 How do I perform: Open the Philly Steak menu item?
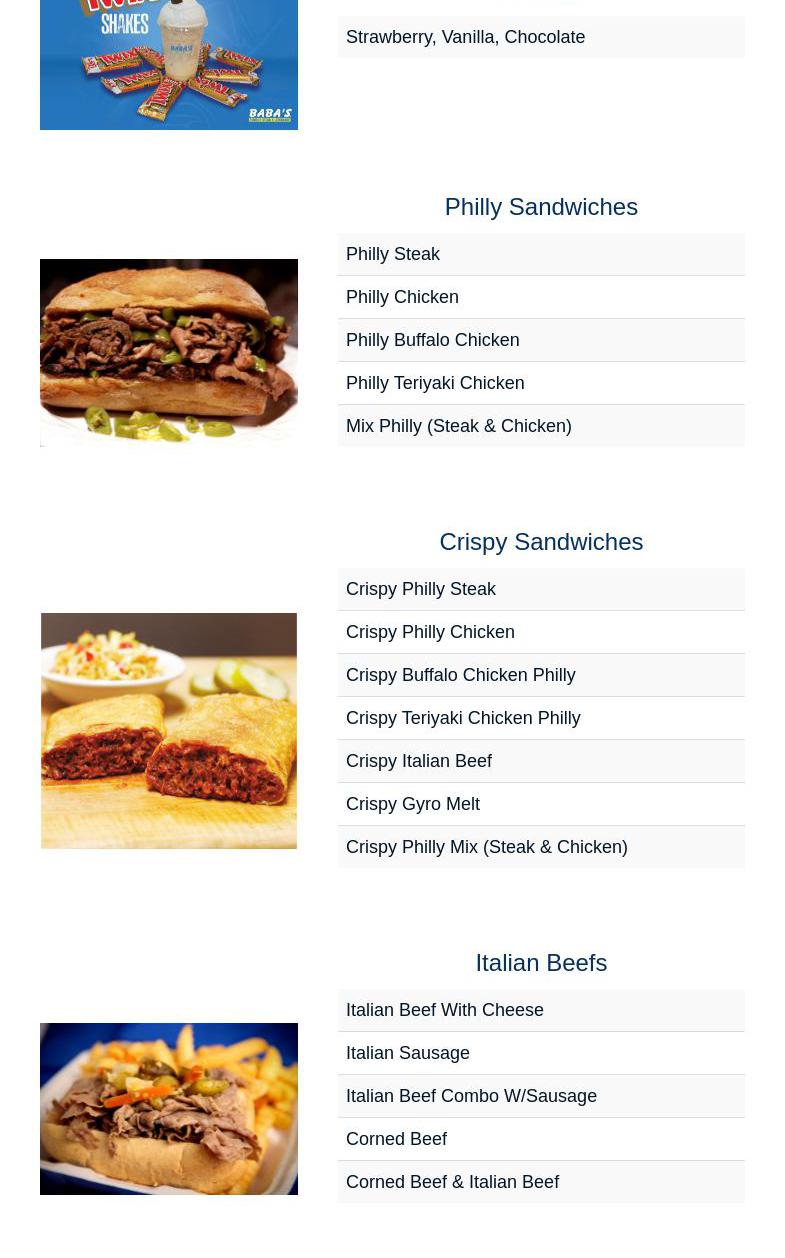(x=541, y=254)
